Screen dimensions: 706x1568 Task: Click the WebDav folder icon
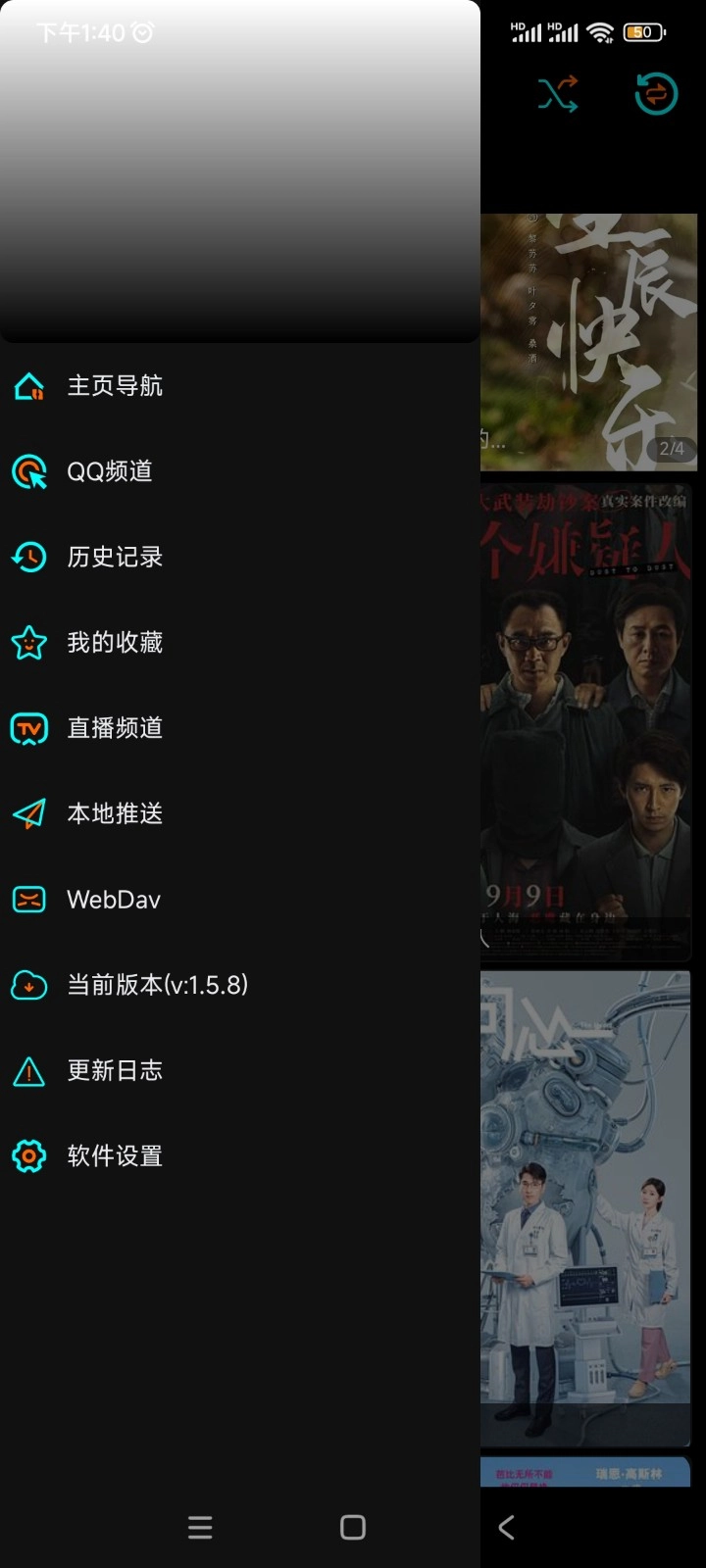28,900
